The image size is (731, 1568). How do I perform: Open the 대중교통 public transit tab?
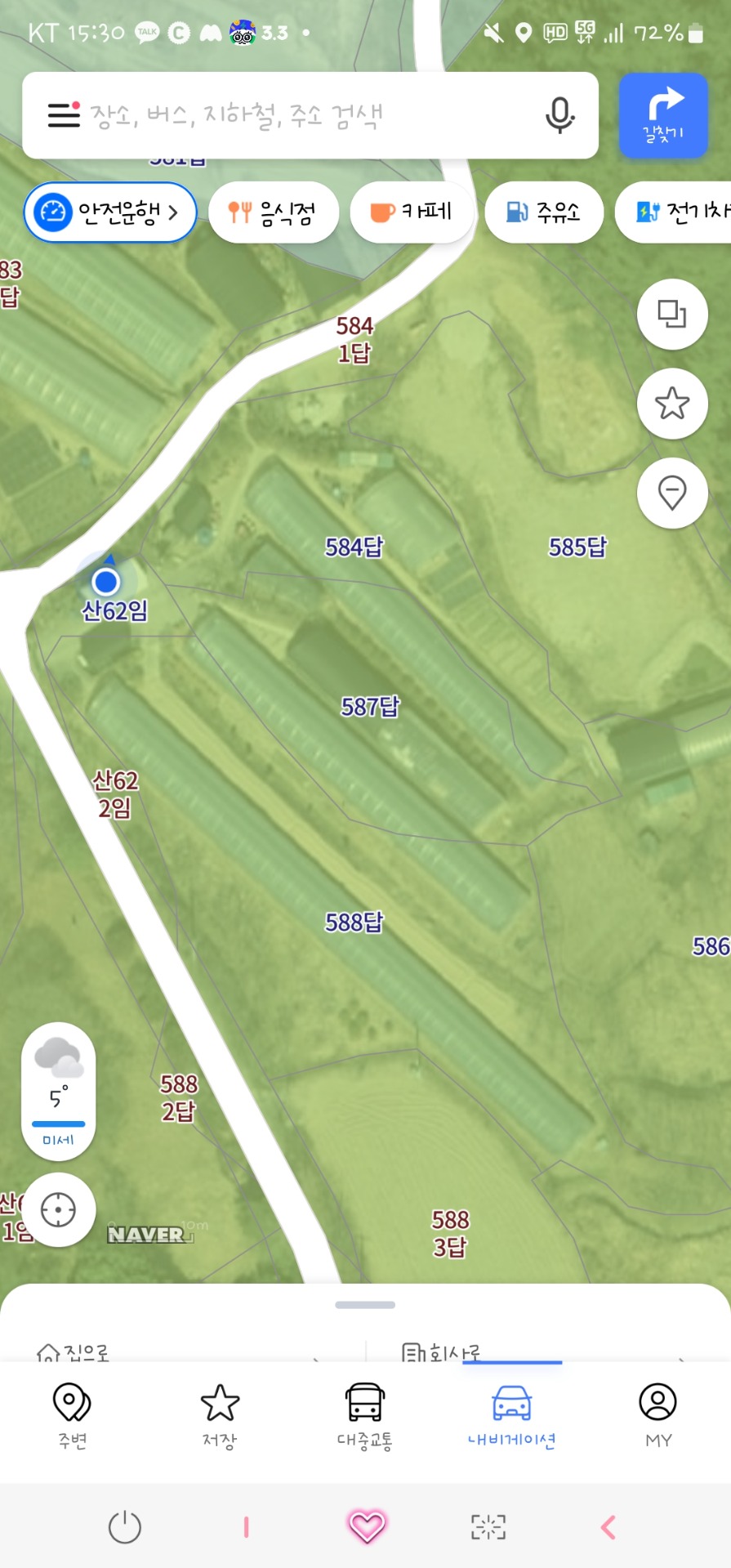click(365, 1417)
